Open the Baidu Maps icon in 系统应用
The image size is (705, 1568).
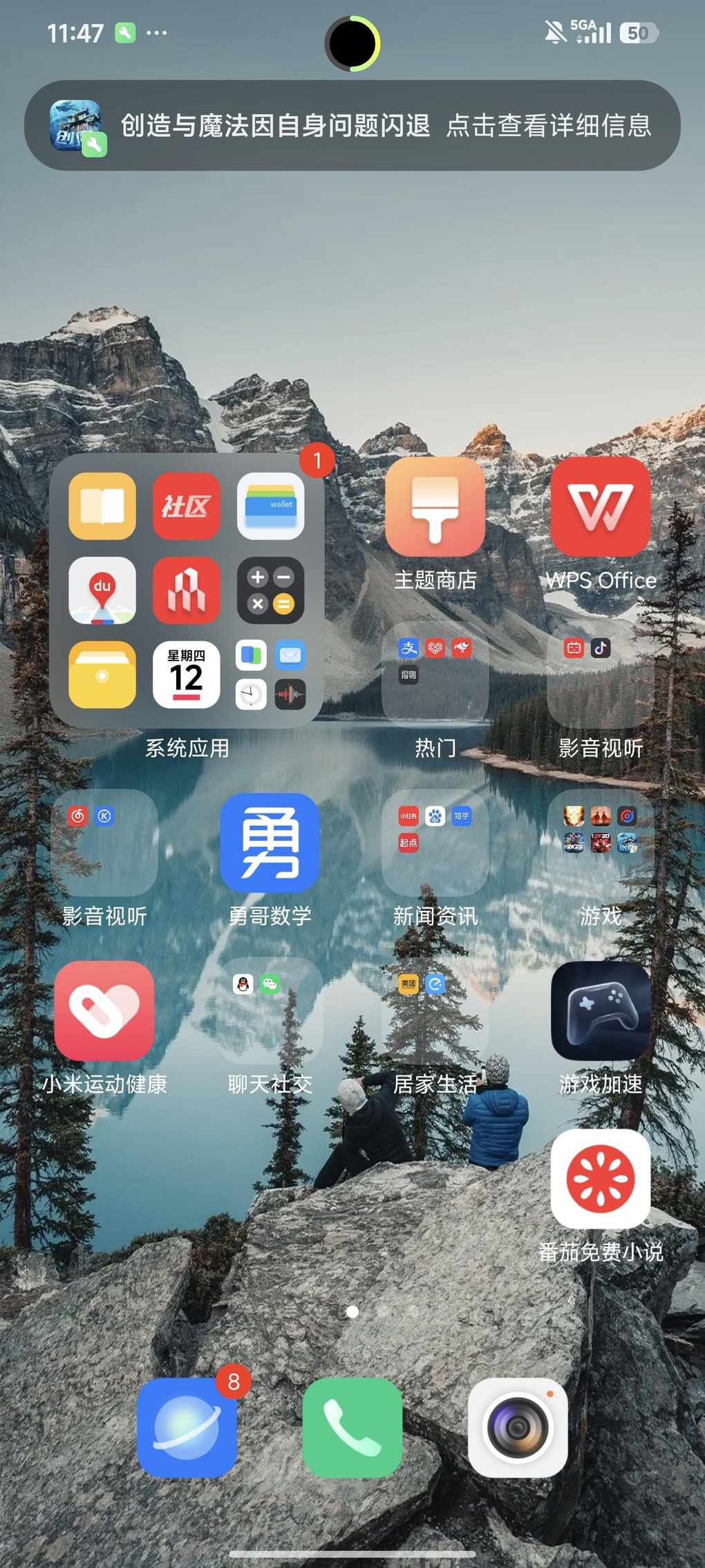point(102,590)
